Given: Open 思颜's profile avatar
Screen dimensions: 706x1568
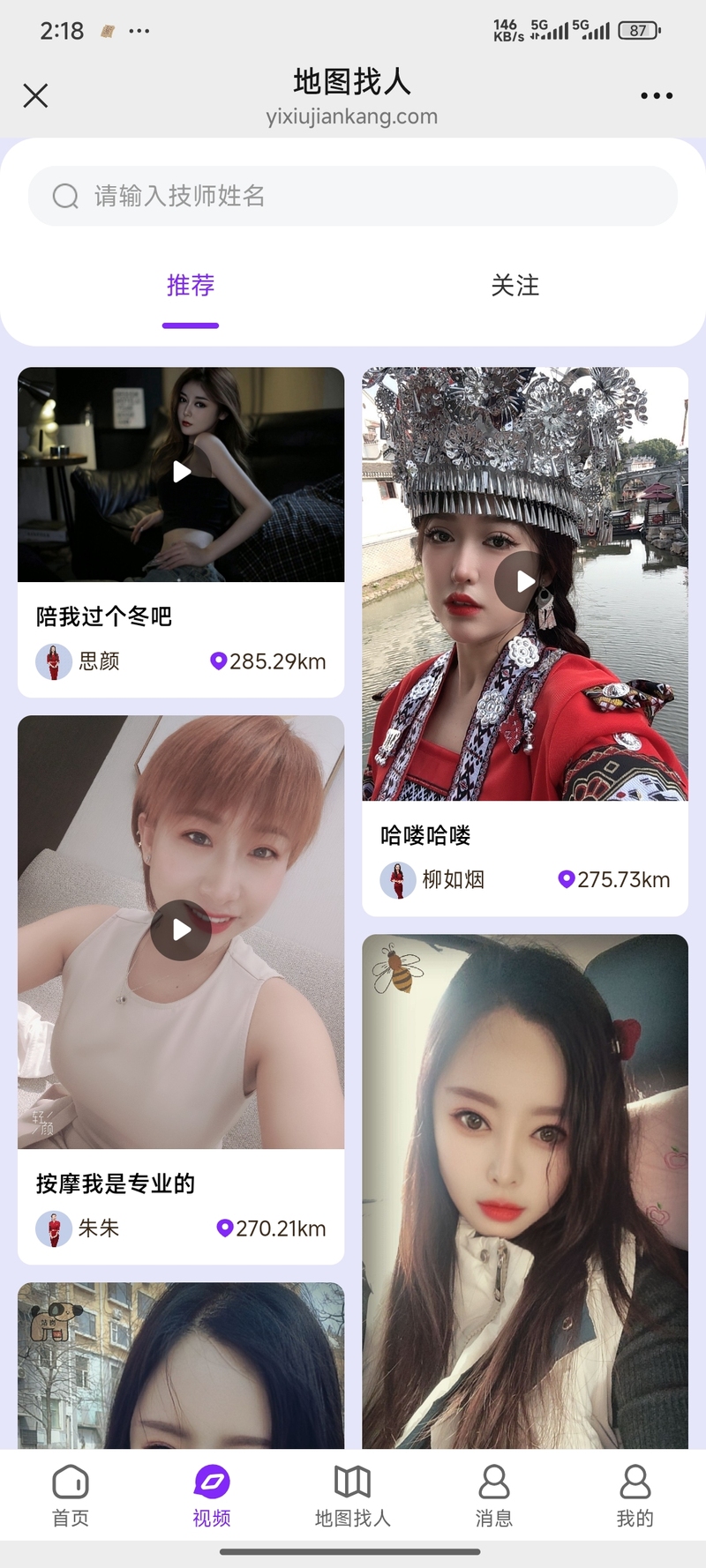Looking at the screenshot, I should pos(54,661).
